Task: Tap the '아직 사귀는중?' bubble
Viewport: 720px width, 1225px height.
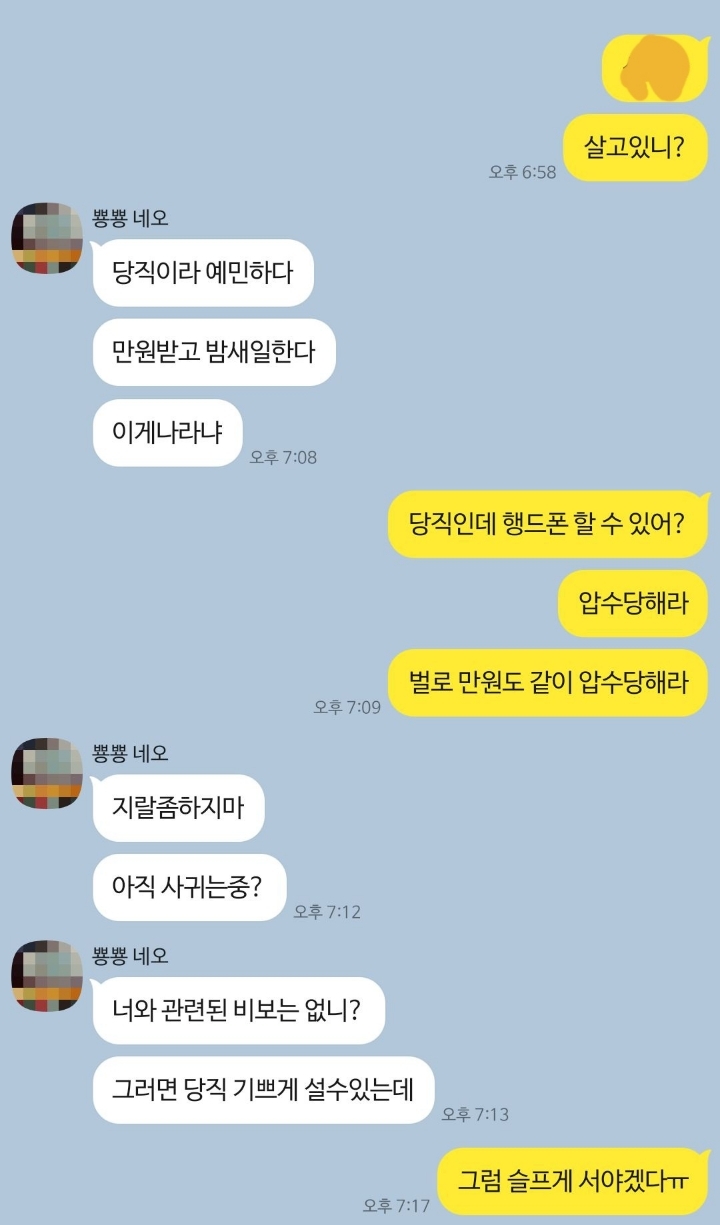Action: pos(191,884)
